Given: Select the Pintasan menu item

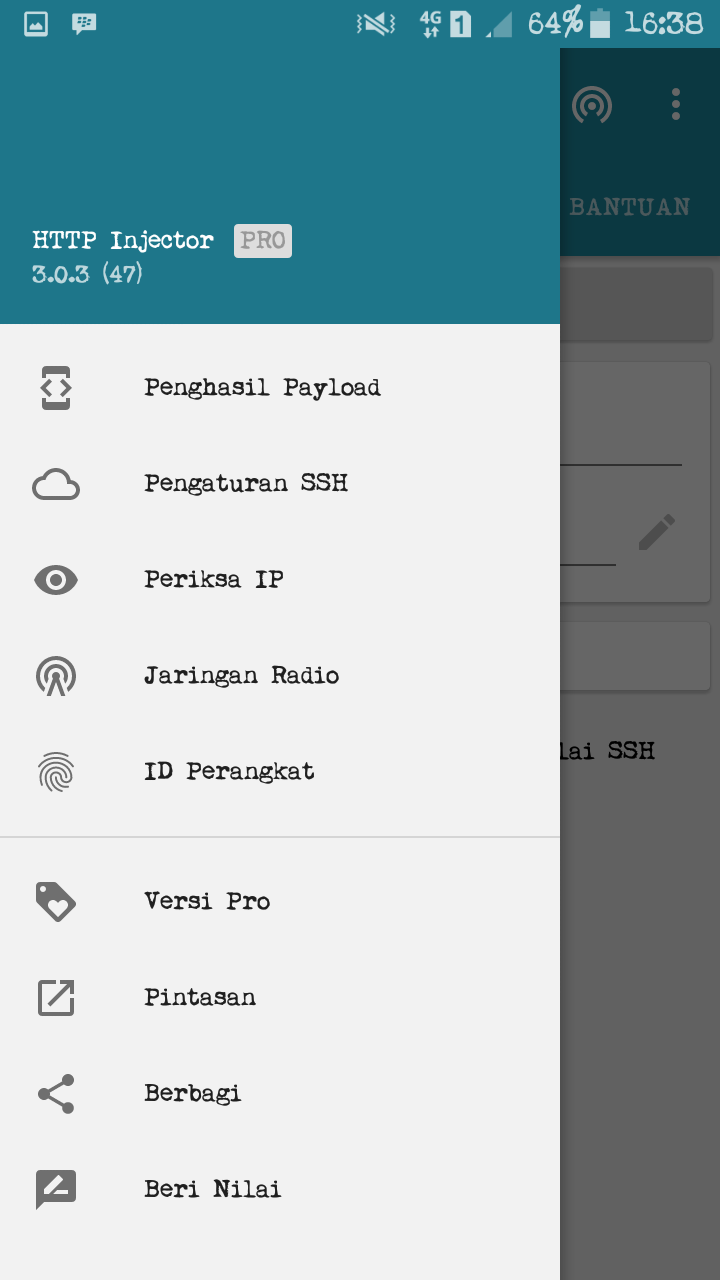Looking at the screenshot, I should click(x=200, y=998).
